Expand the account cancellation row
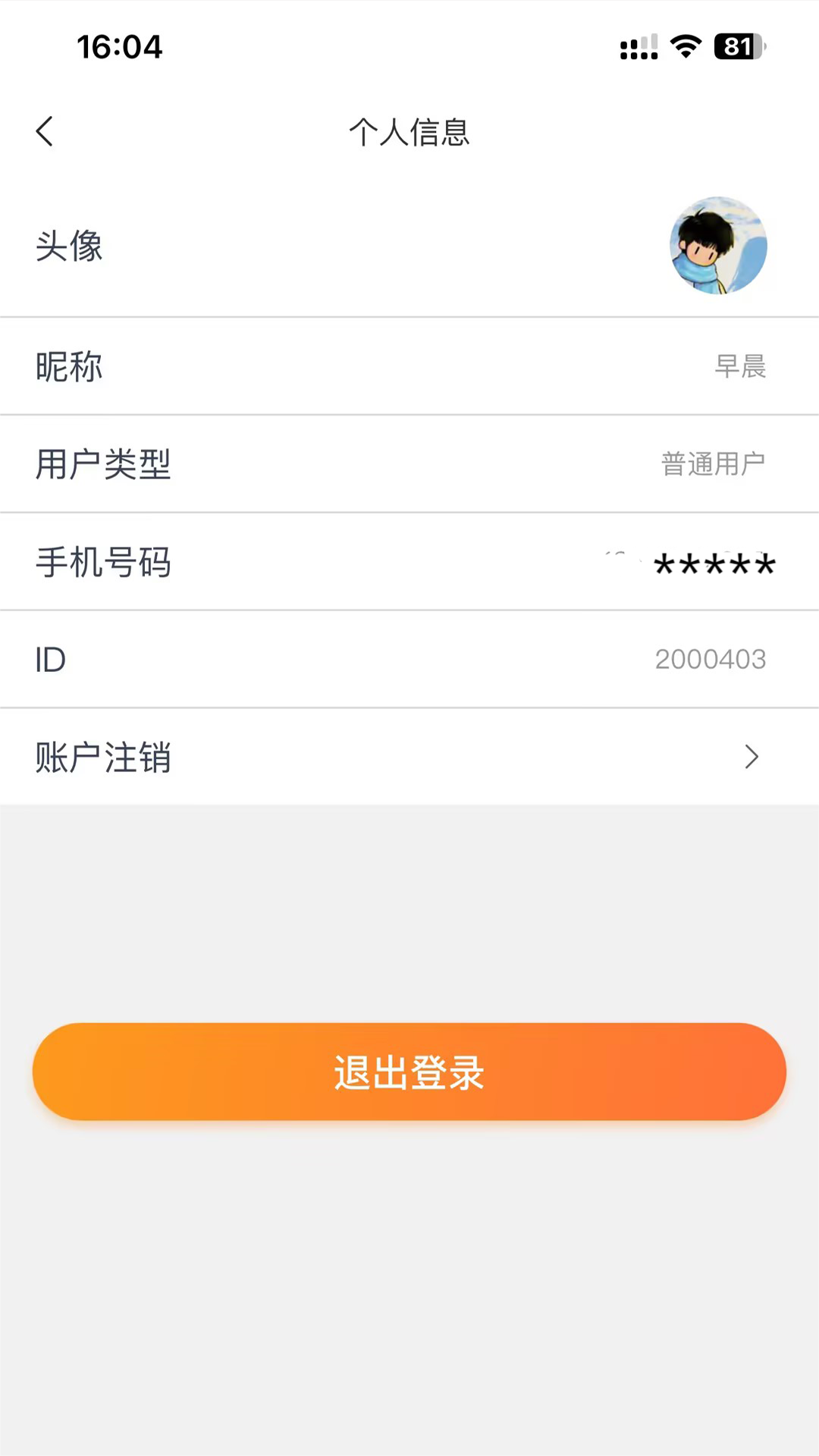Image resolution: width=819 pixels, height=1456 pixels. click(x=409, y=757)
